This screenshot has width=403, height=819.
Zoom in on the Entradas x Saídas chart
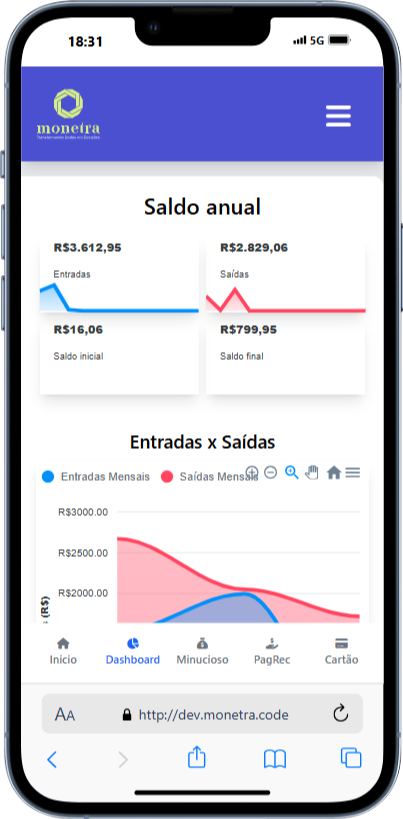(252, 473)
